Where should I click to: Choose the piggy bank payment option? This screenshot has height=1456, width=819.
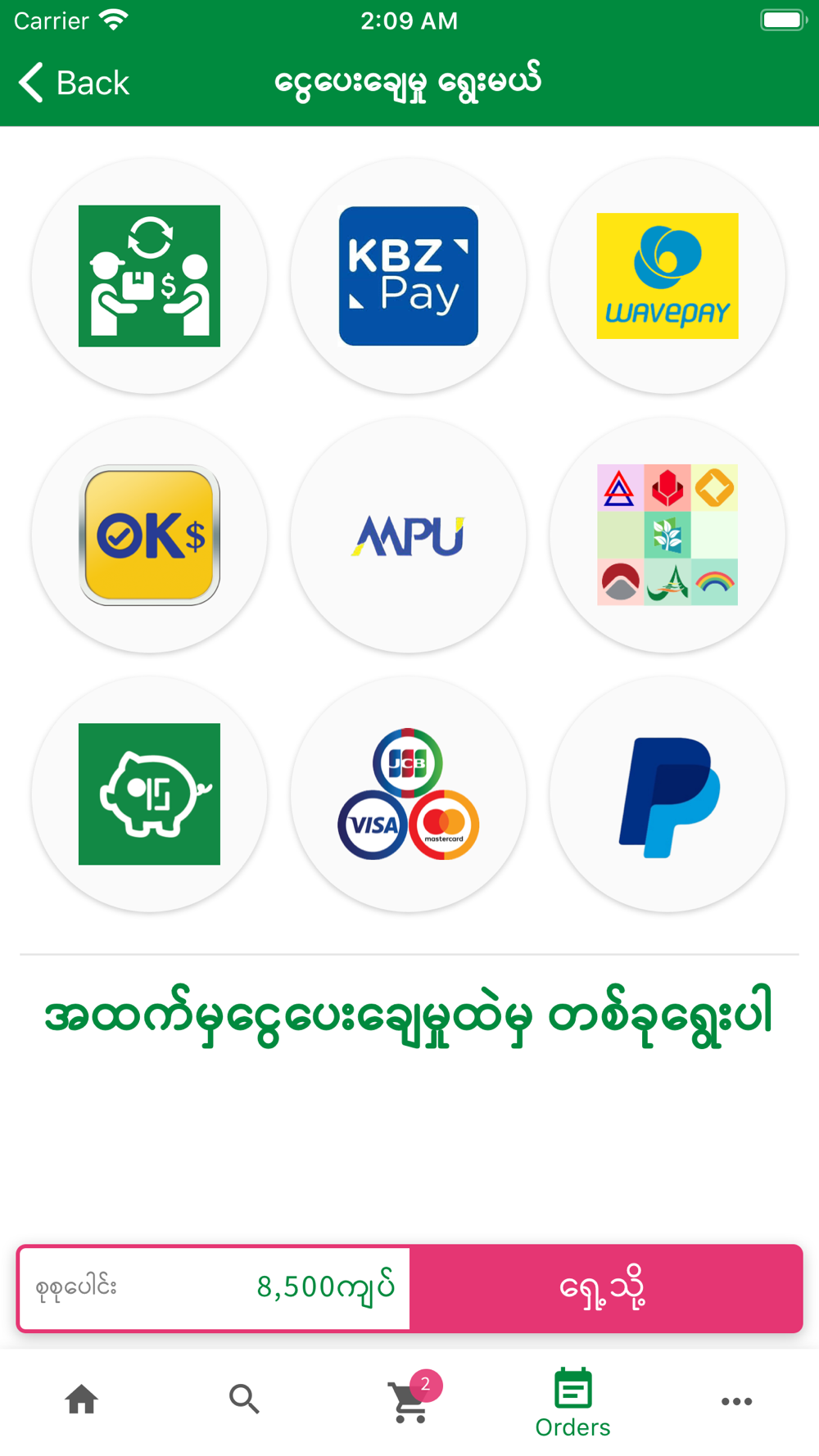[149, 794]
